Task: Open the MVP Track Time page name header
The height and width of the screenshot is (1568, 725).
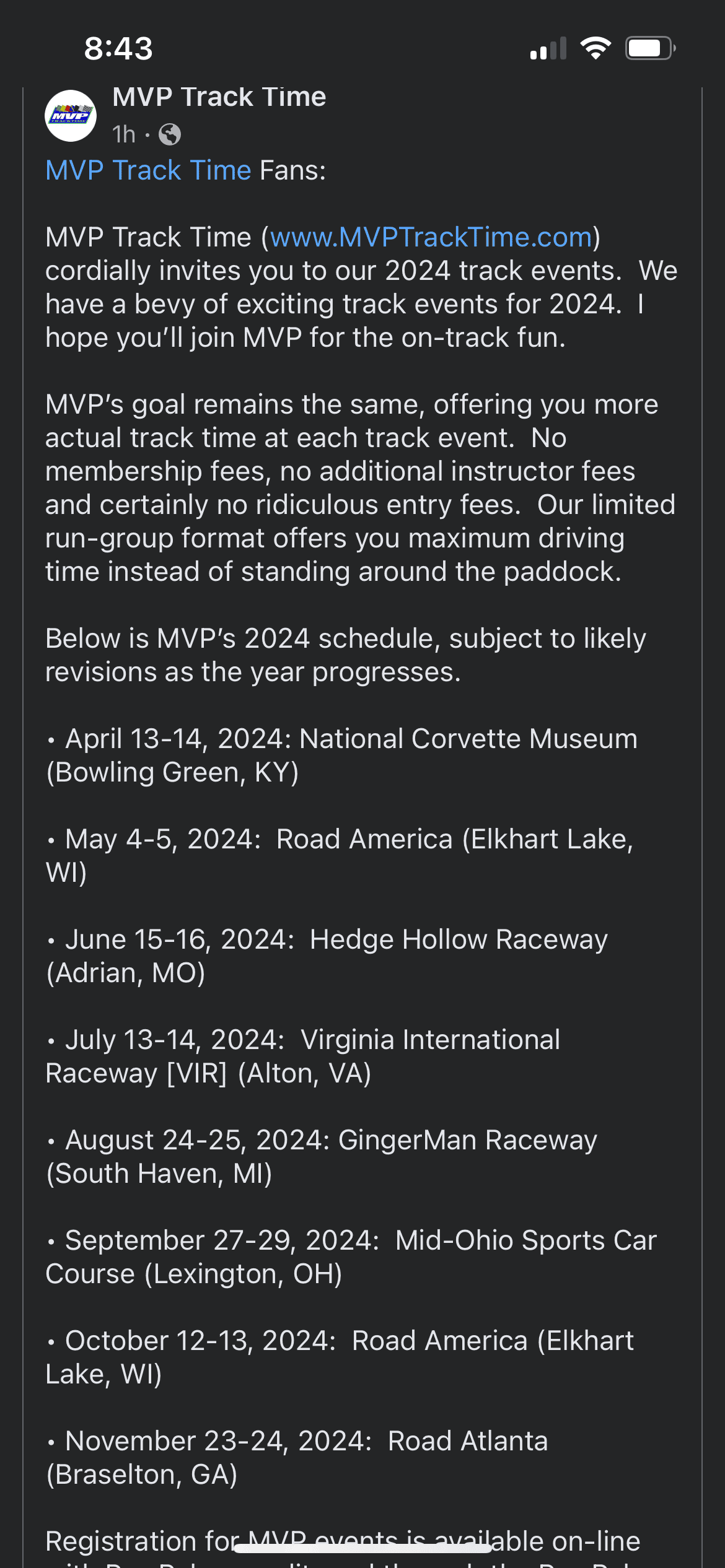Action: (x=219, y=97)
